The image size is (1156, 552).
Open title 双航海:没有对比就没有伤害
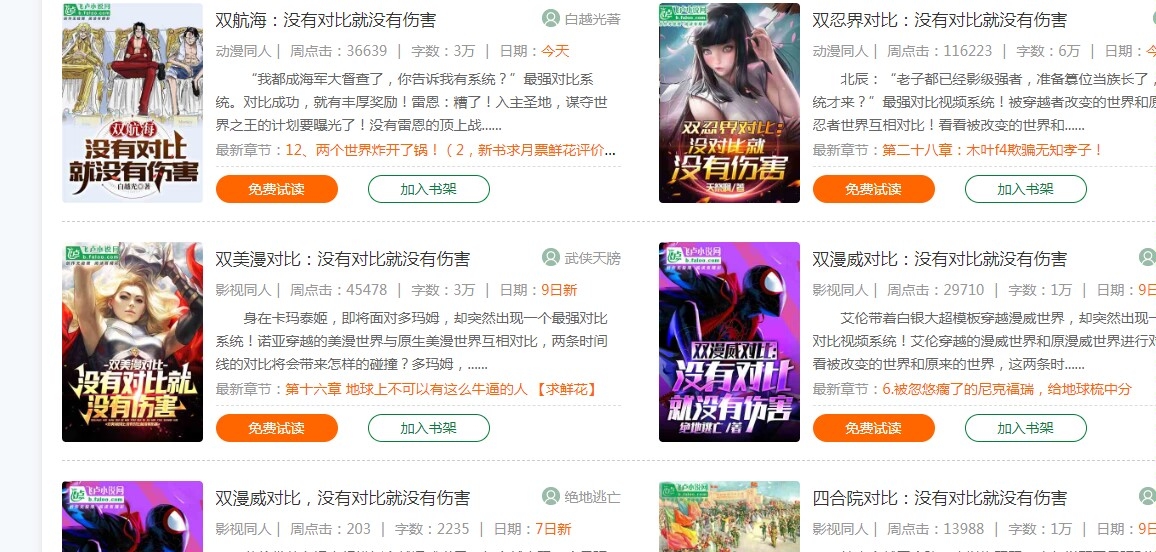tap(325, 20)
